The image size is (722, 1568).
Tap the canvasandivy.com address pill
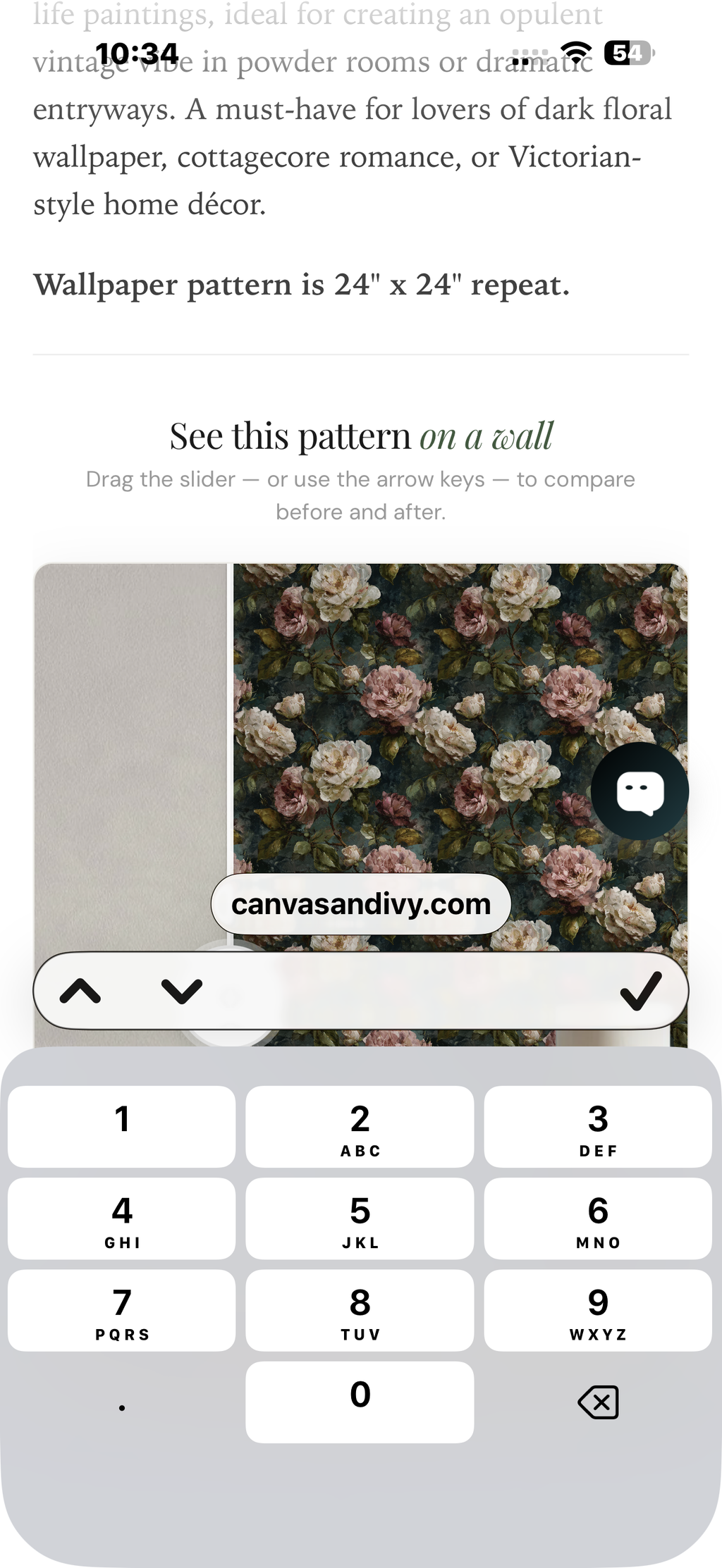pos(361,904)
